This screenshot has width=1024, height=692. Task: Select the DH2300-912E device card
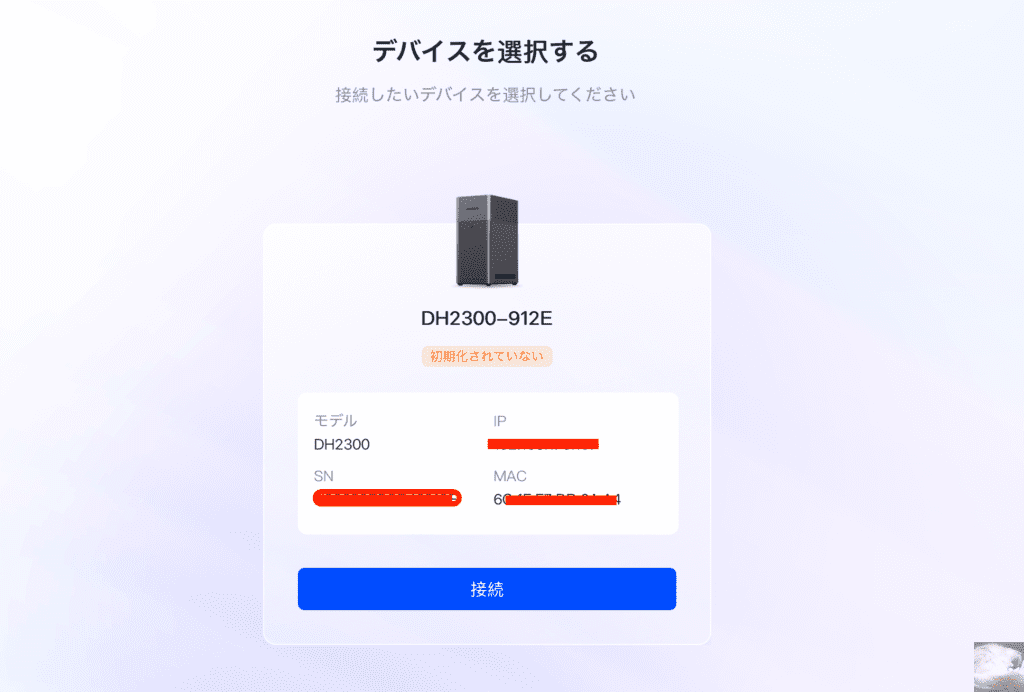tap(487, 318)
